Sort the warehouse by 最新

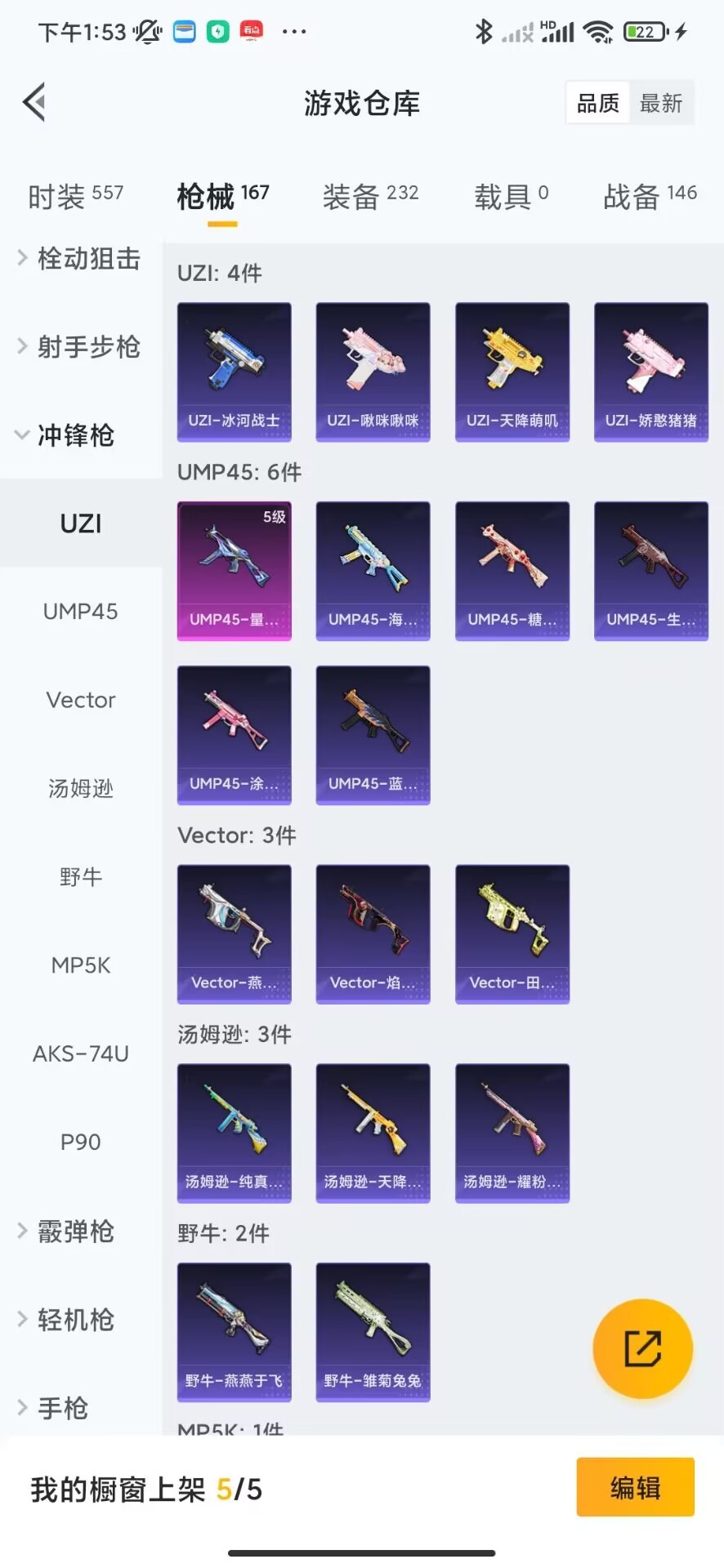tap(661, 103)
